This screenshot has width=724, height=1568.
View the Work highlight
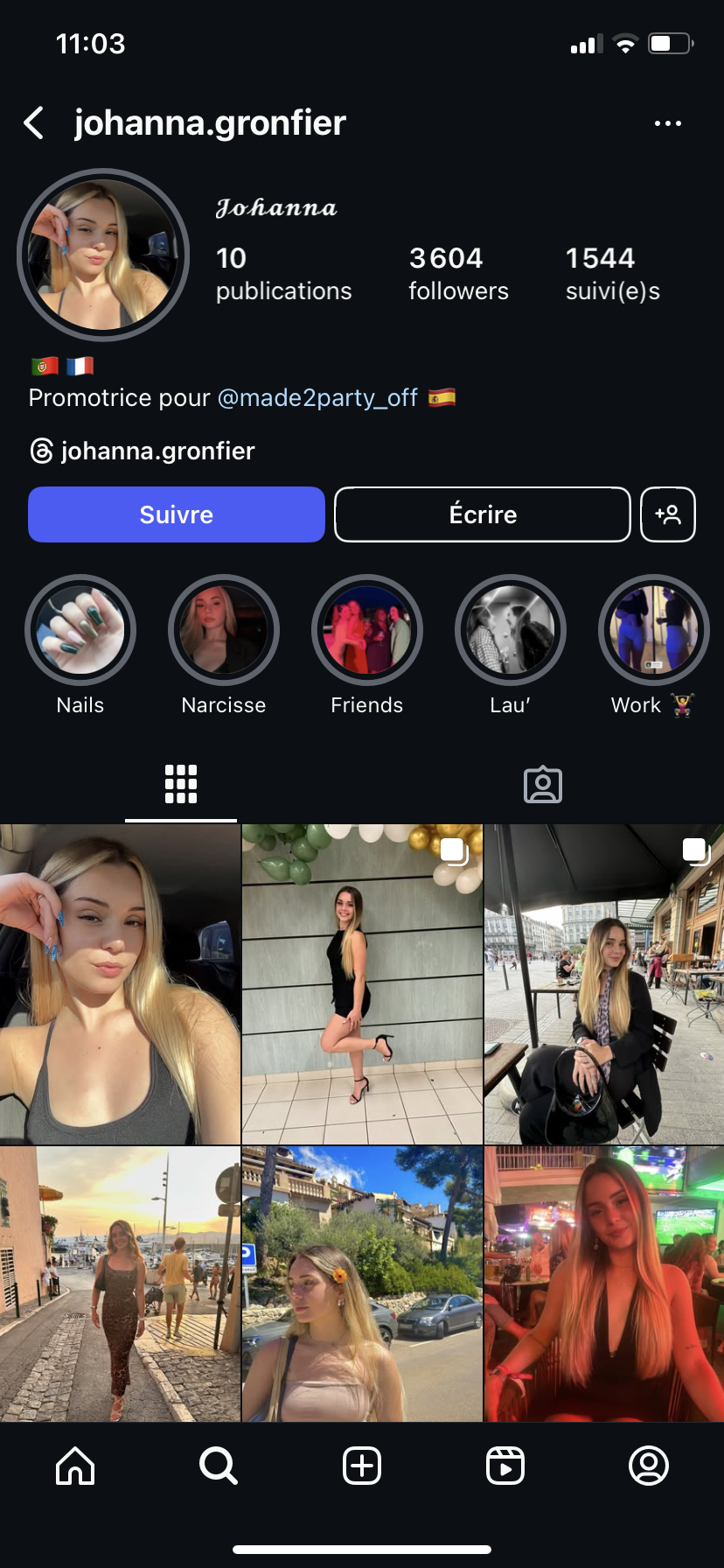pyautogui.click(x=653, y=630)
